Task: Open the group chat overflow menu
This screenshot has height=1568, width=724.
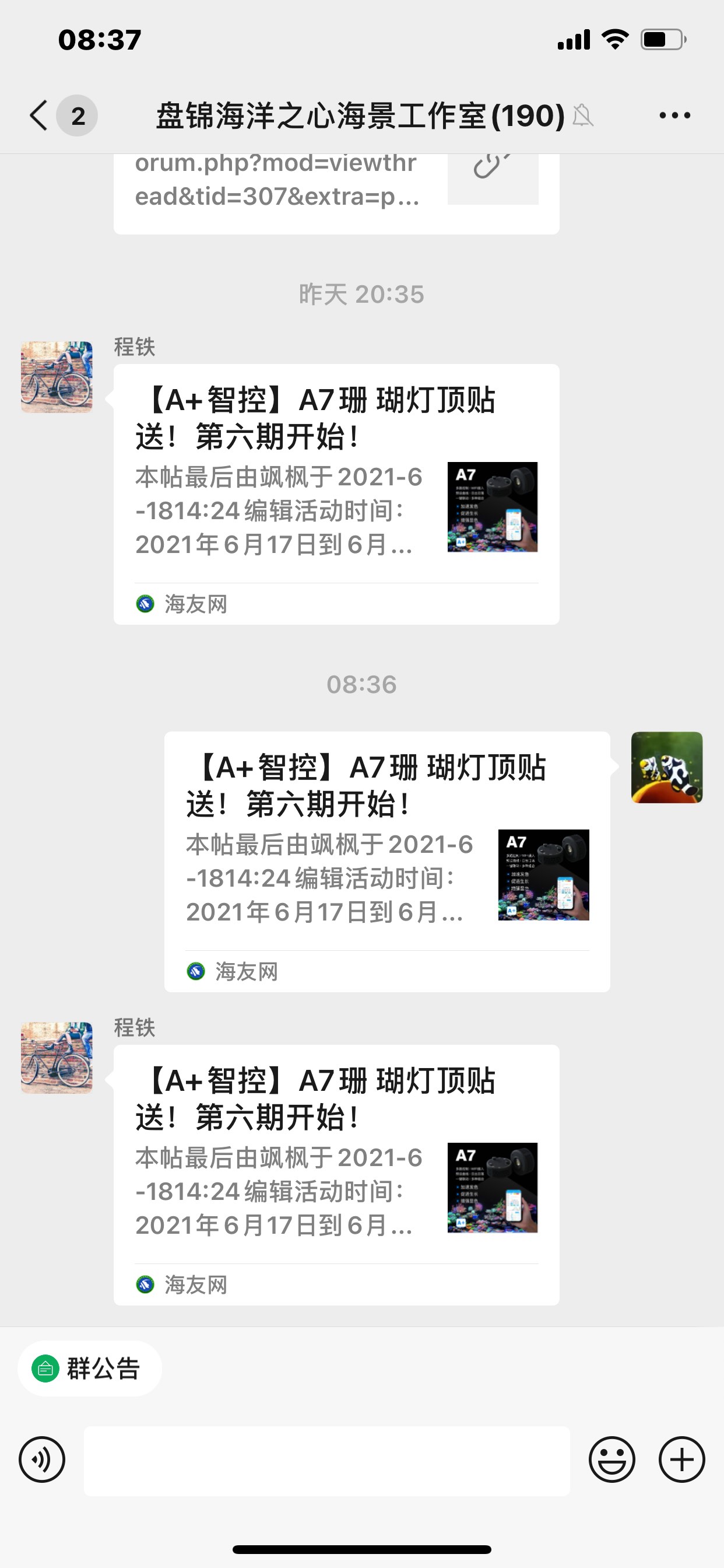Action: click(x=674, y=116)
